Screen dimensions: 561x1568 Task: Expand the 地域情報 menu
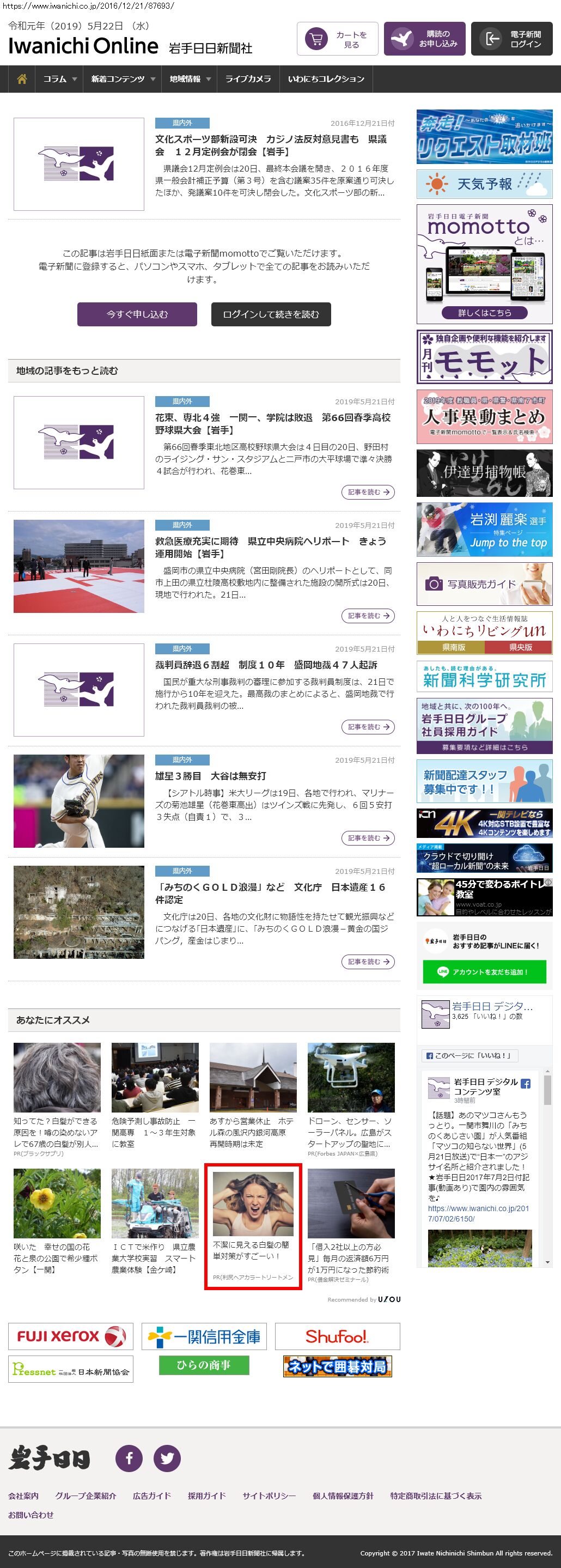click(190, 79)
